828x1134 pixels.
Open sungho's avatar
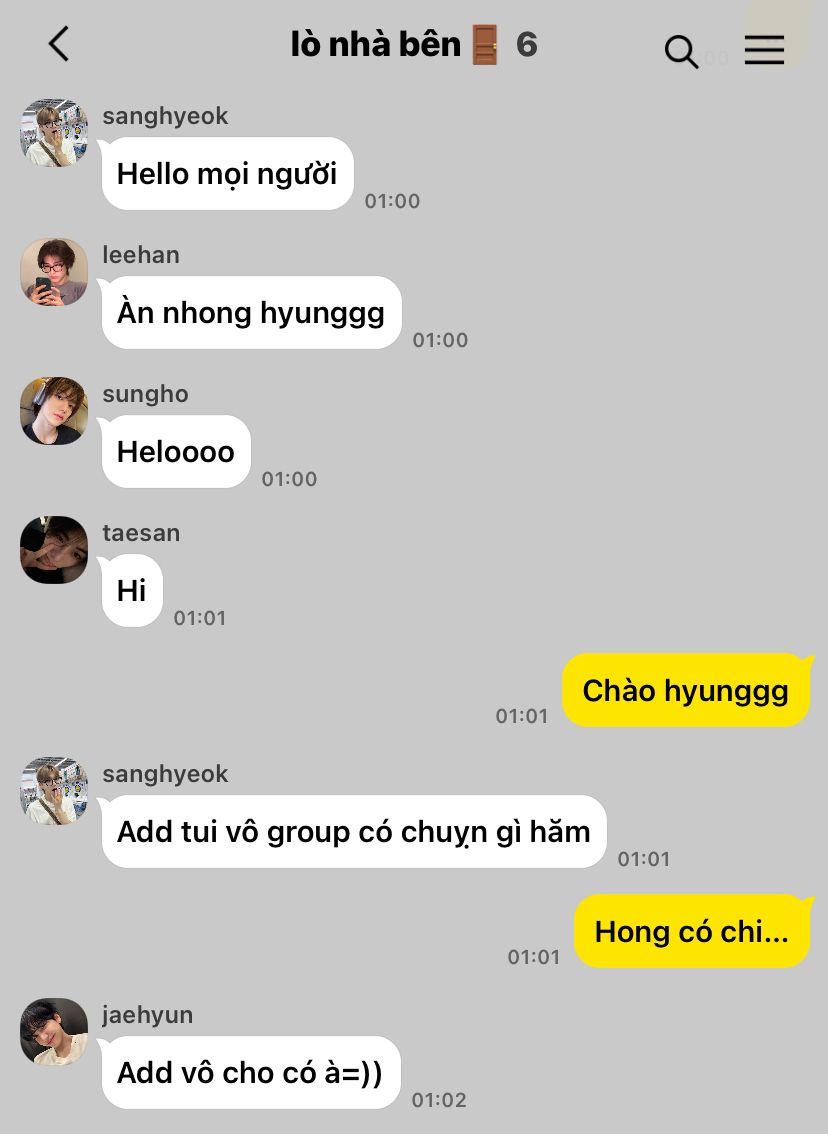point(54,411)
